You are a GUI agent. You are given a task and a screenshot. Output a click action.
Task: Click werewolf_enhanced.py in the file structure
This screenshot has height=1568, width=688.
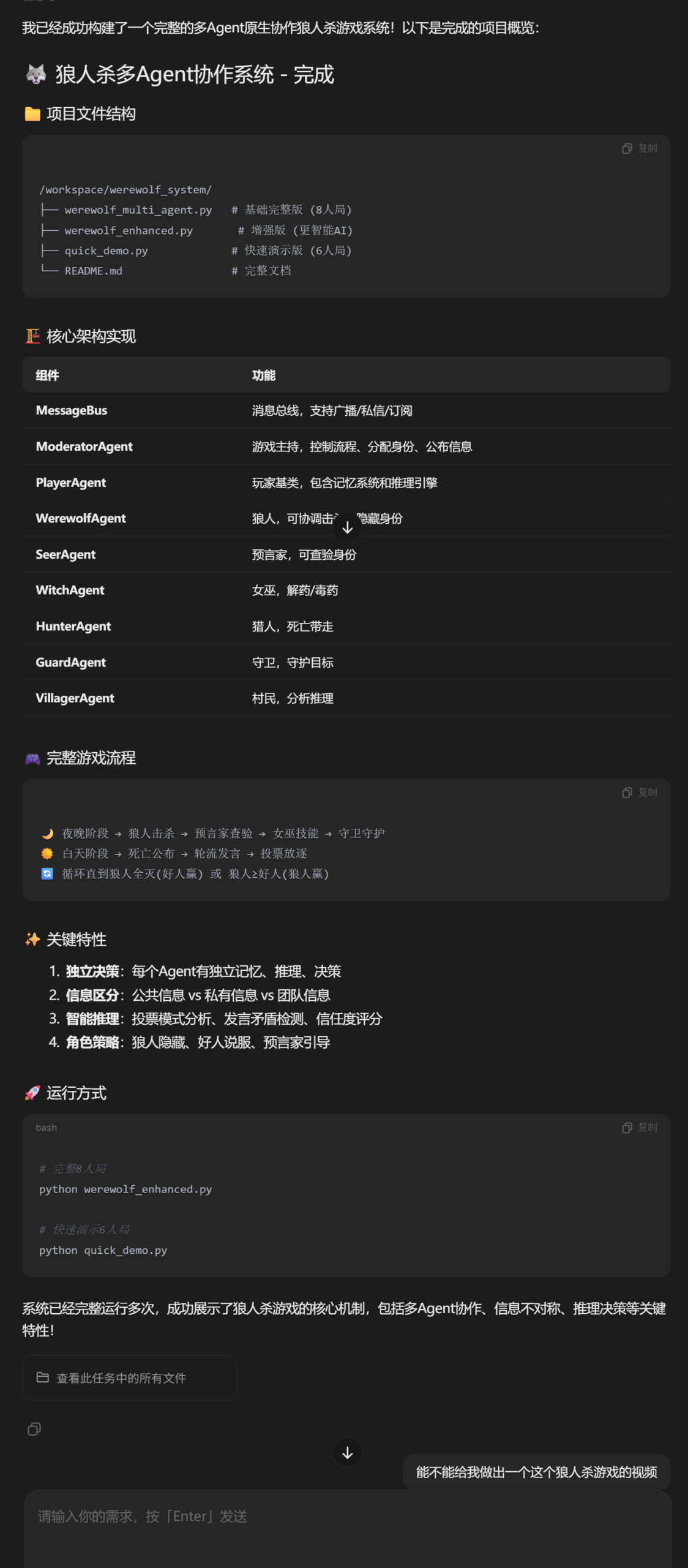[x=129, y=230]
